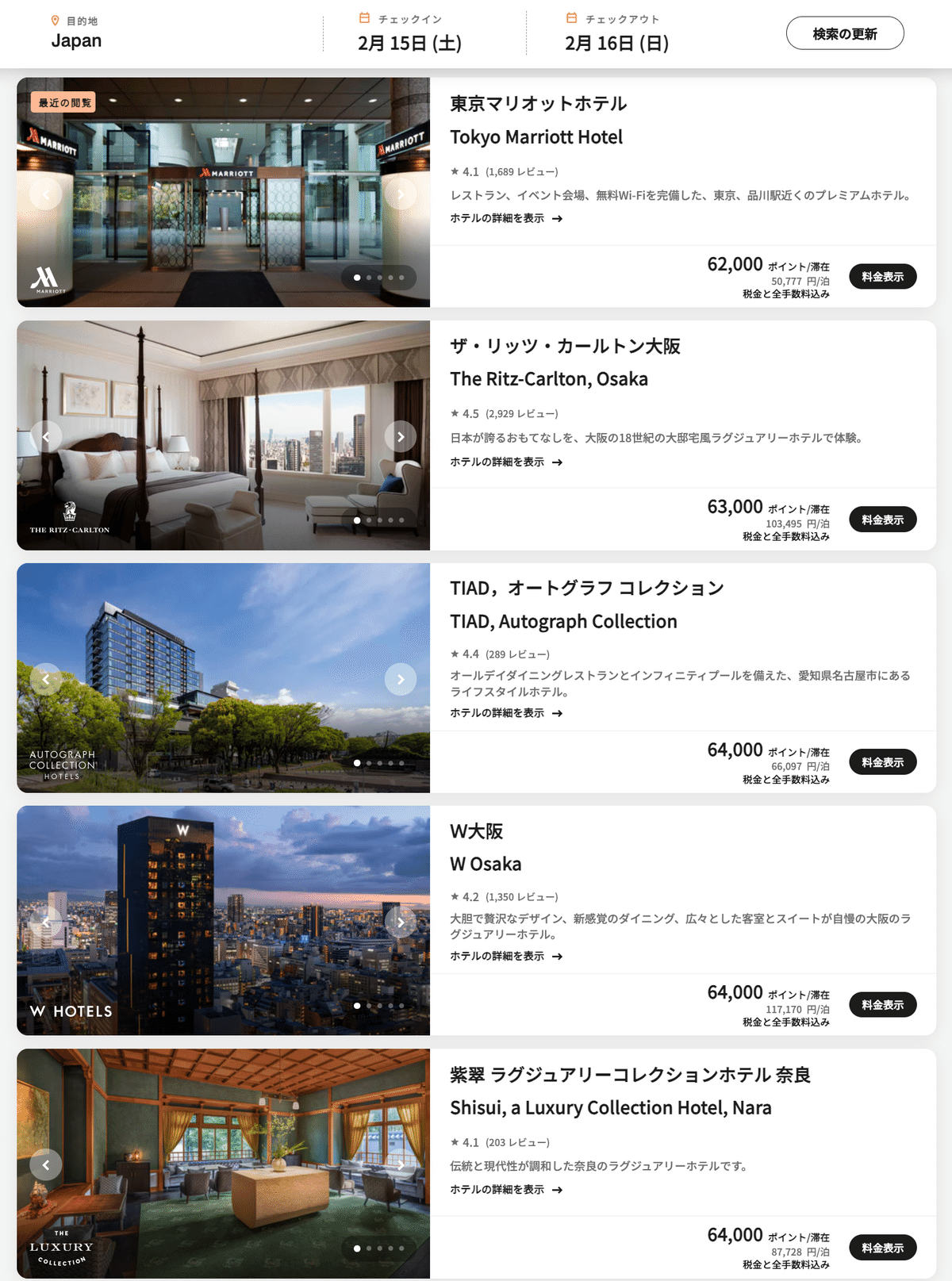Show next photo of Tokyo Marriott Hotel
The width and height of the screenshot is (952, 1281).
pos(401,194)
